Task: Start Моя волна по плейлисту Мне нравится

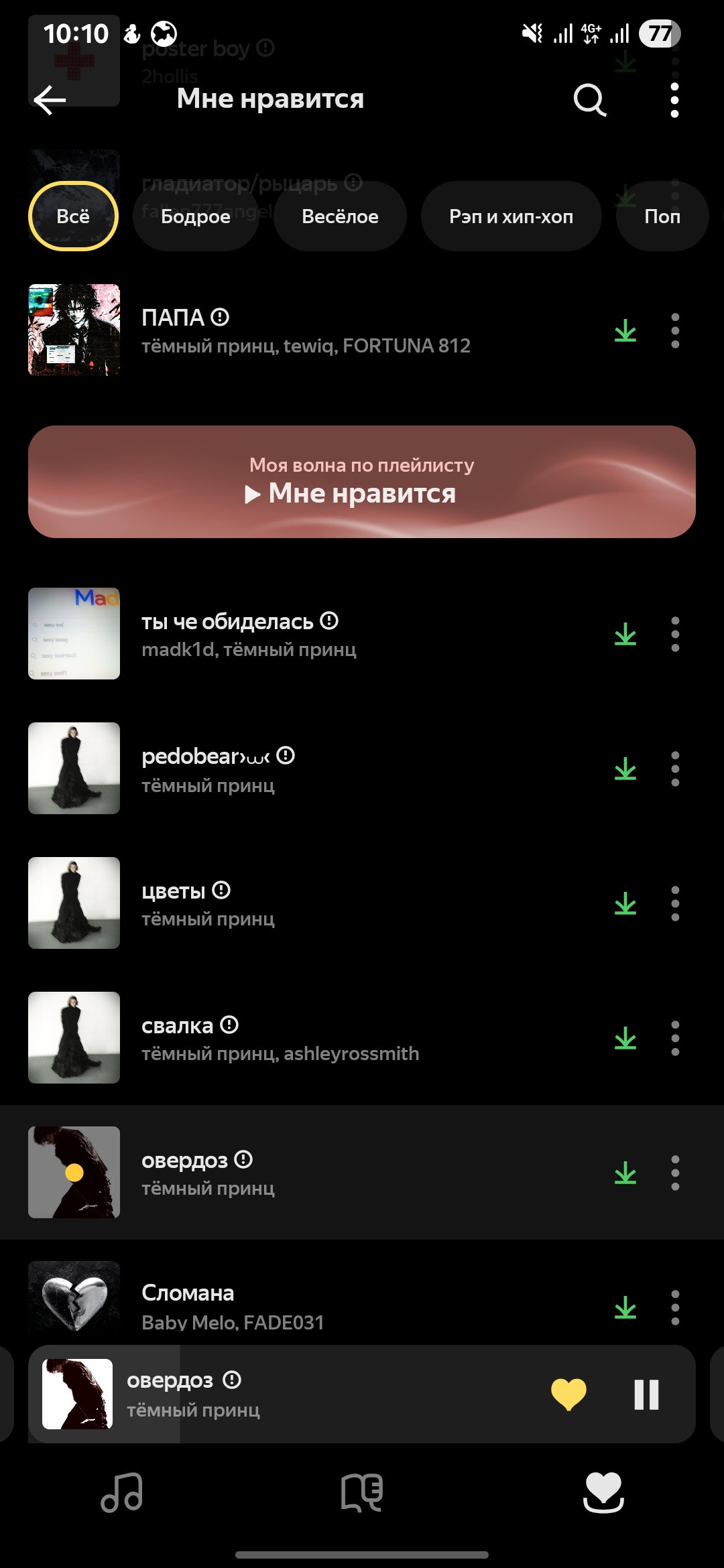Action: [x=362, y=482]
